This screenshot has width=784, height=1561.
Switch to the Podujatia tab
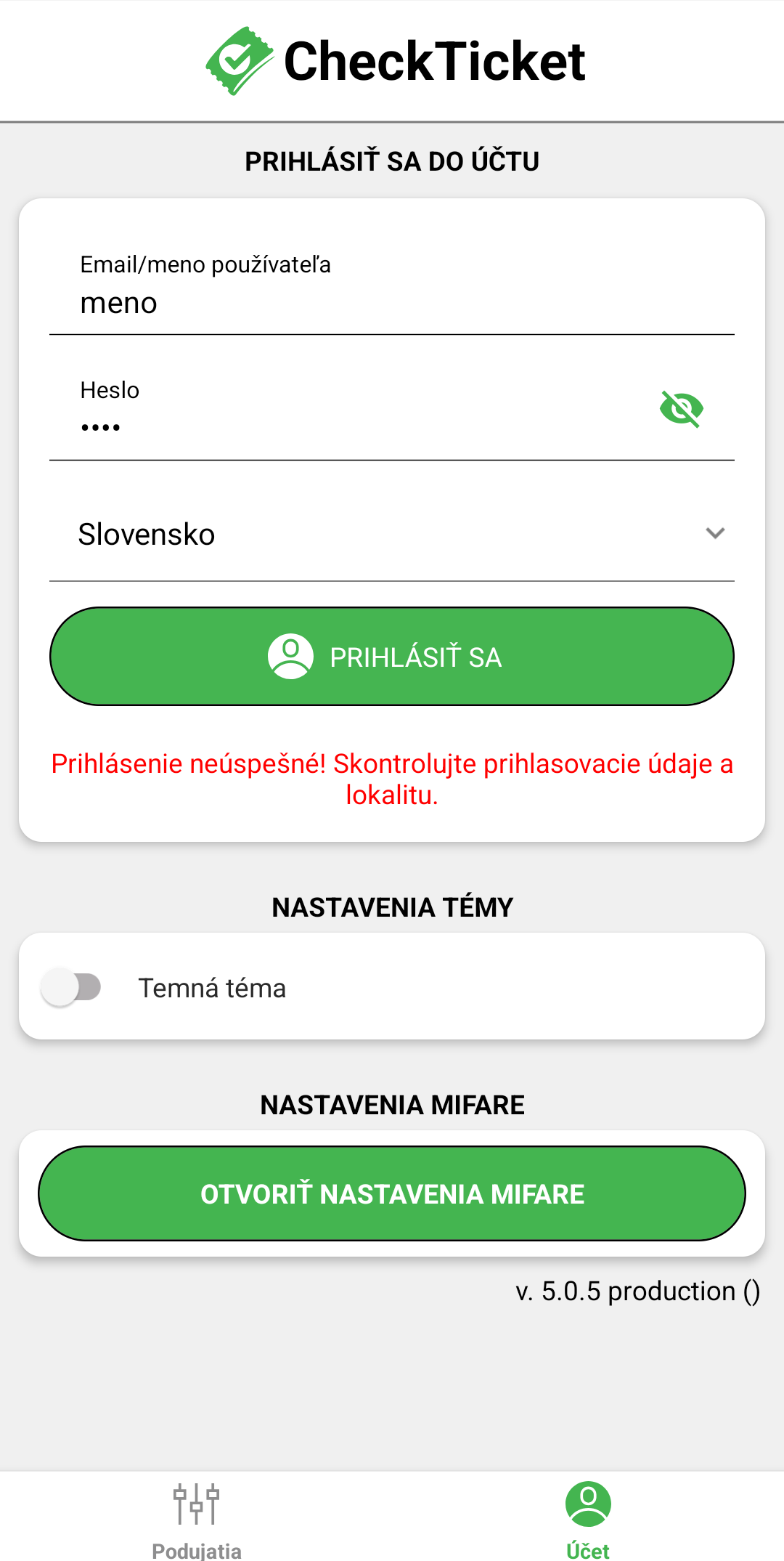(196, 1518)
